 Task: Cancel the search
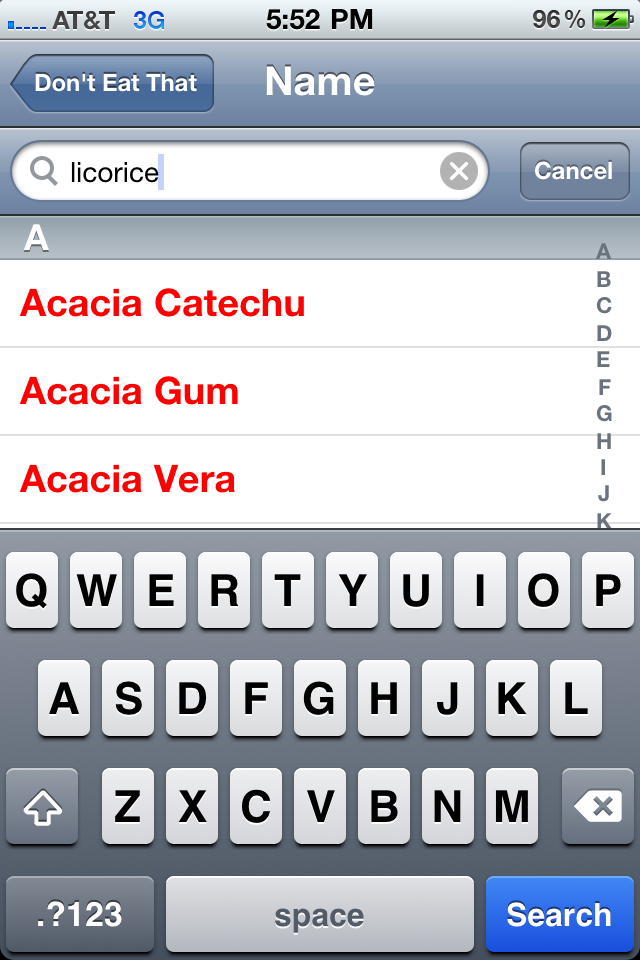[x=574, y=171]
